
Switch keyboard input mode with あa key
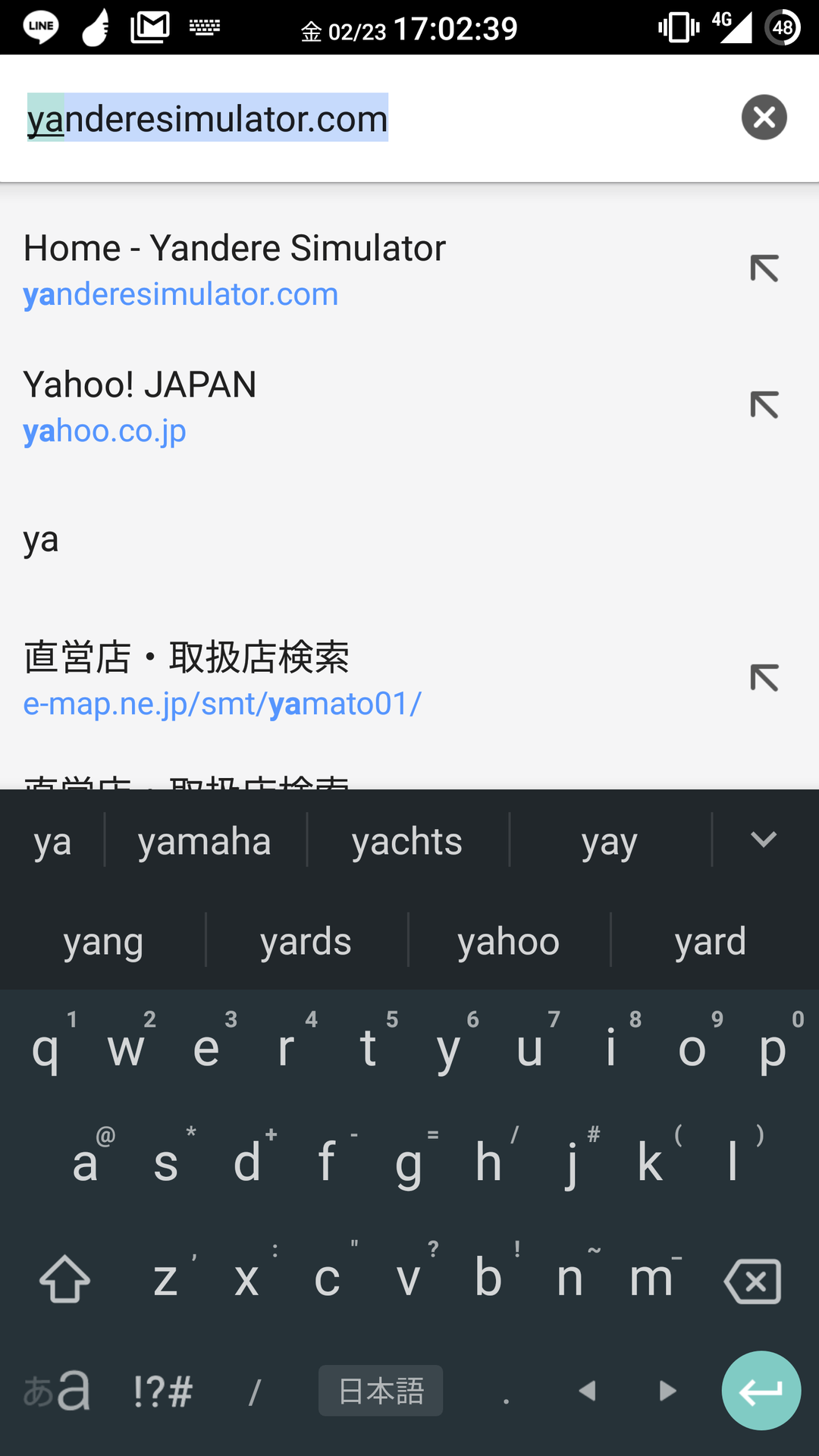pyautogui.click(x=56, y=1391)
